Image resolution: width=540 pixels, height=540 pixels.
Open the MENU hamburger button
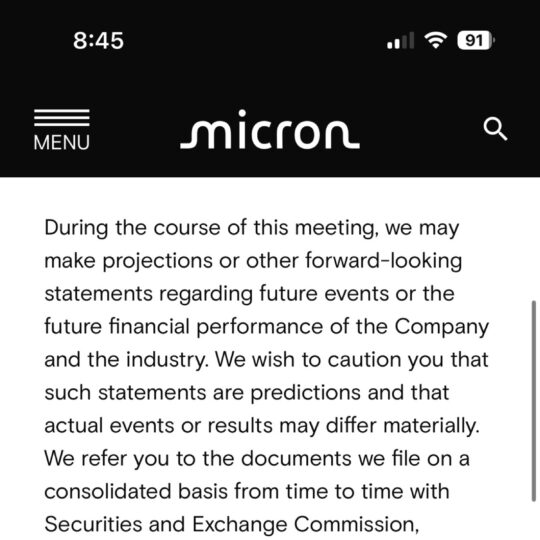pos(62,130)
